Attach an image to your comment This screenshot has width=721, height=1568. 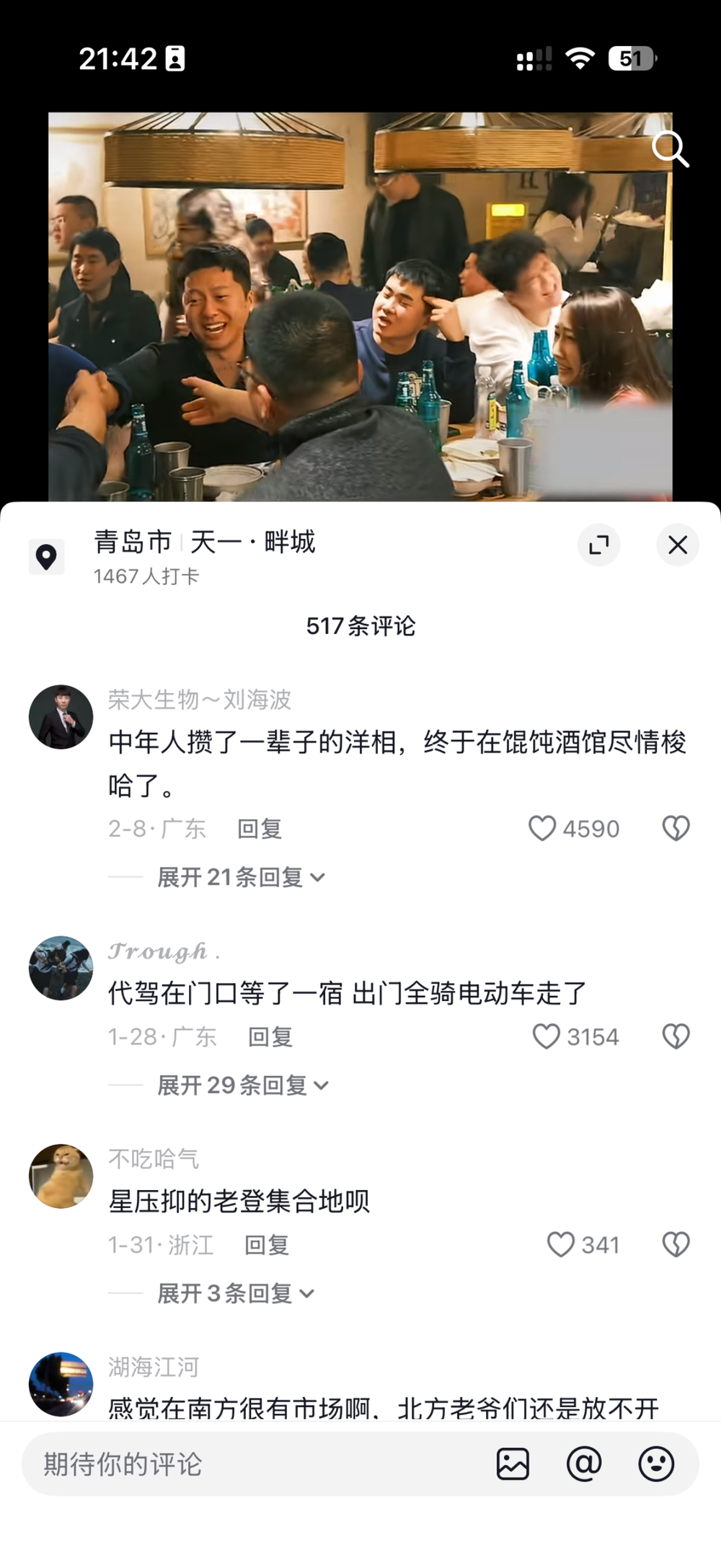pos(513,1464)
